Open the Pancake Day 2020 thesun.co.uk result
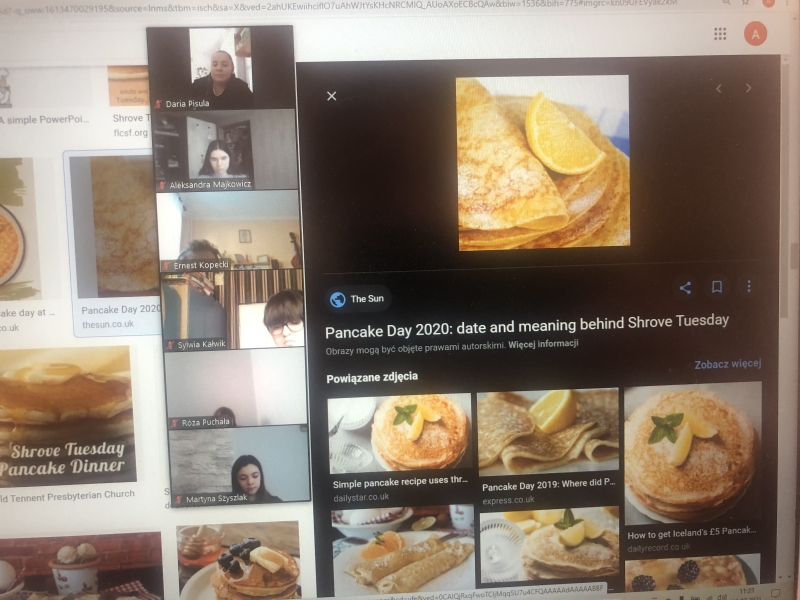 coord(115,240)
